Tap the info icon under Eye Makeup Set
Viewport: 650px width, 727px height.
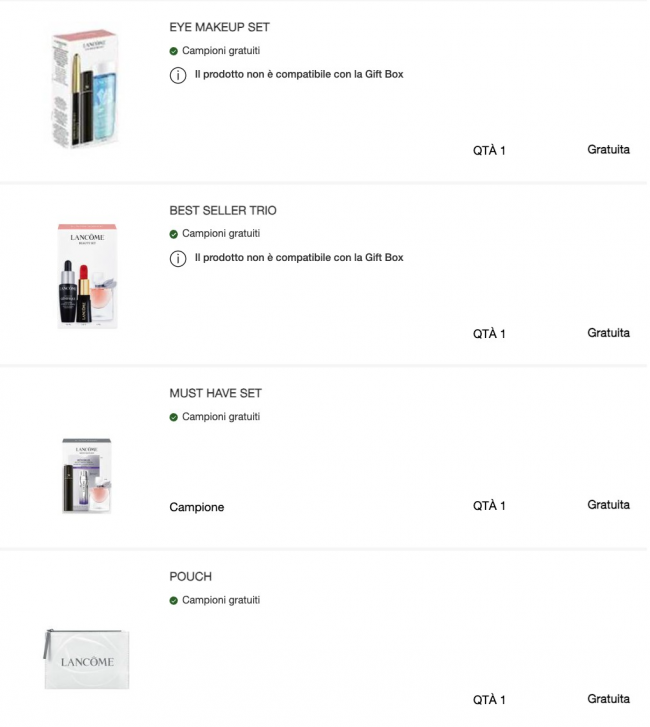tap(178, 74)
